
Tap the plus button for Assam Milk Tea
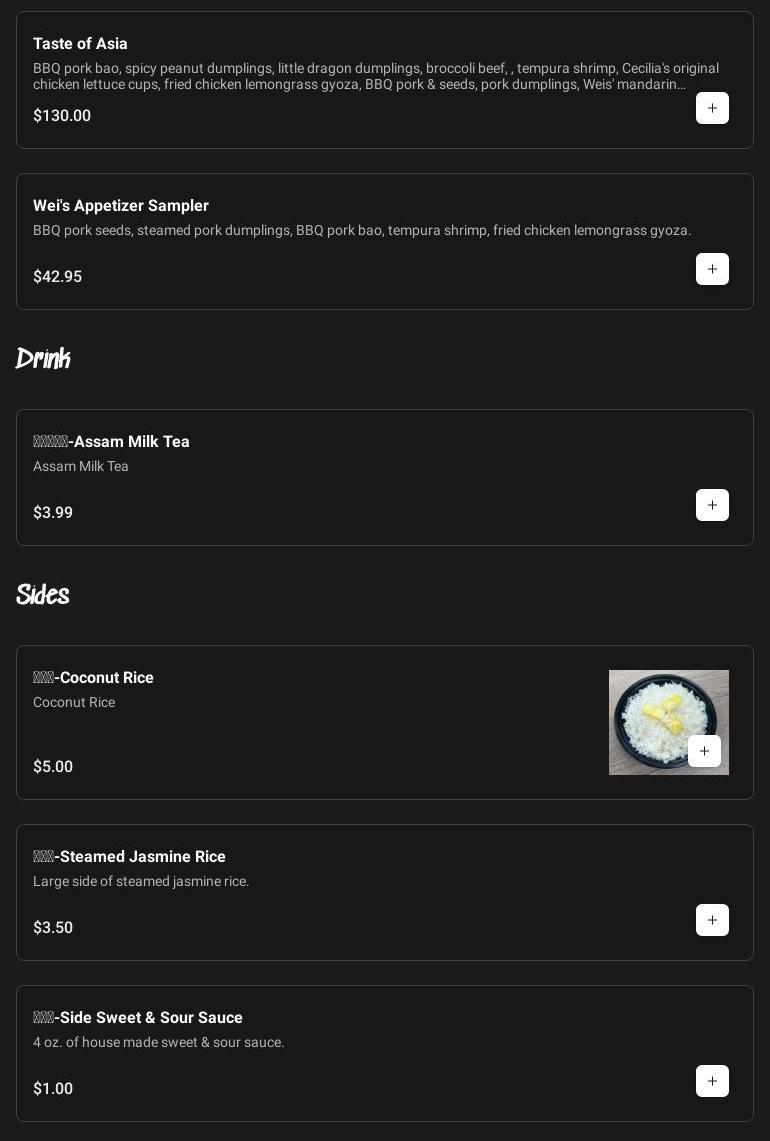(712, 505)
